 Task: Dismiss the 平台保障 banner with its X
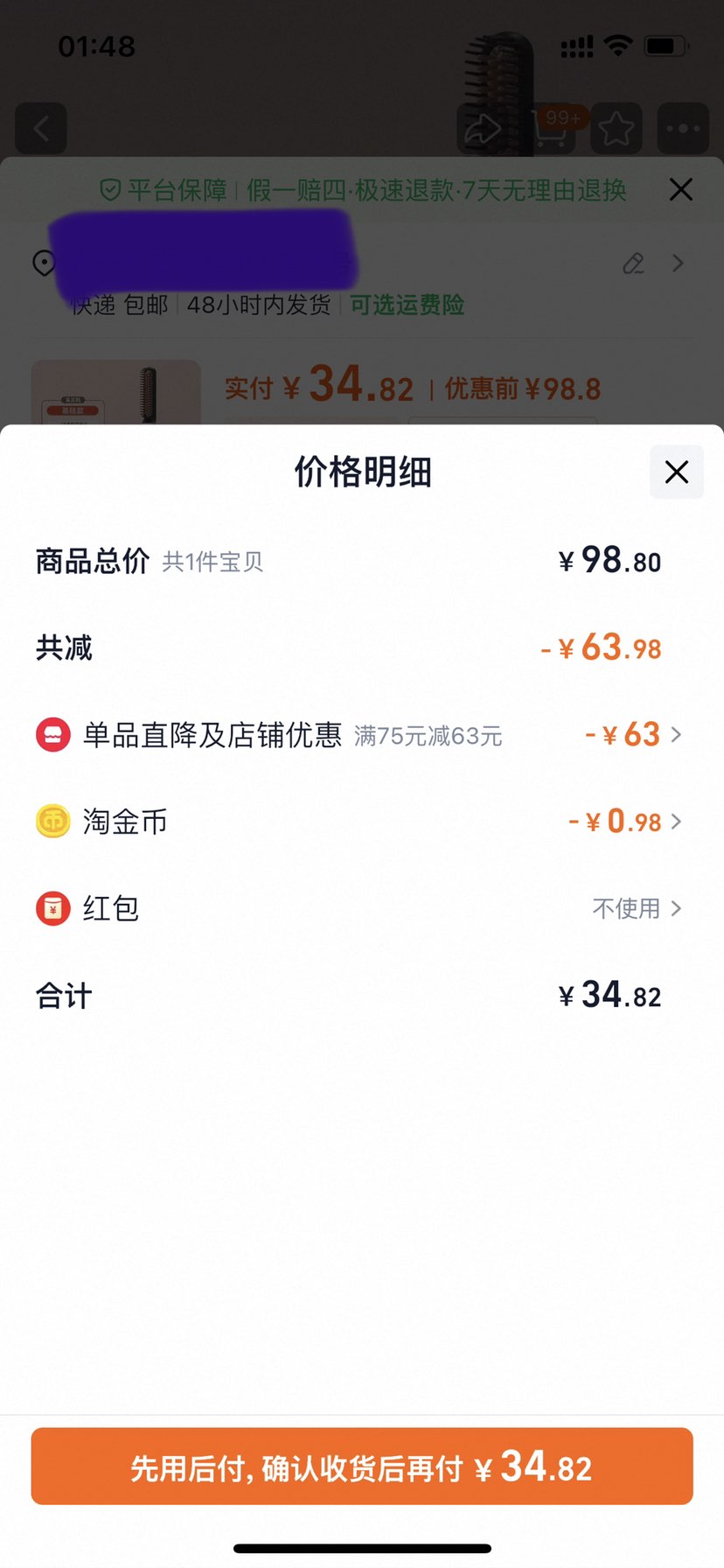click(680, 190)
